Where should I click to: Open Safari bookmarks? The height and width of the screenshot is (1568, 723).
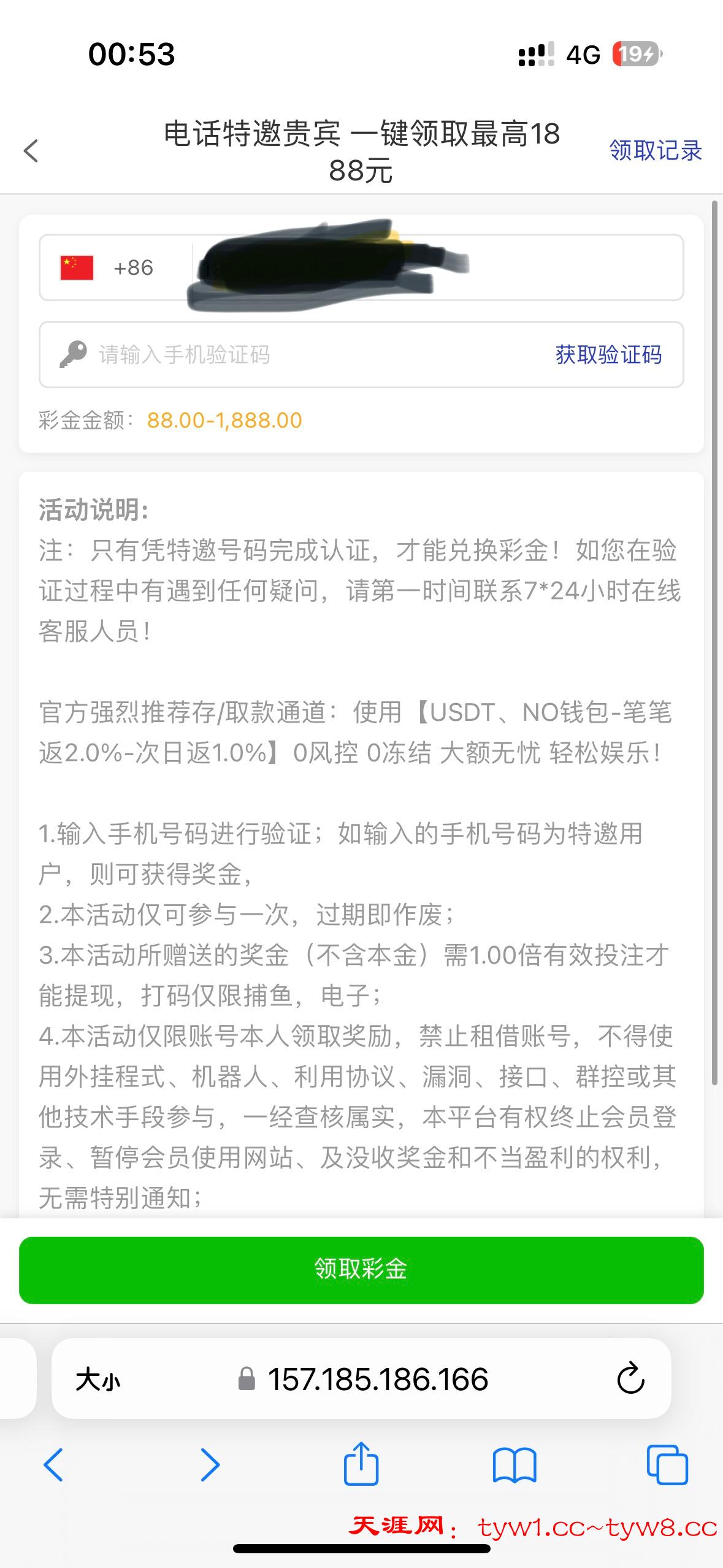514,1465
